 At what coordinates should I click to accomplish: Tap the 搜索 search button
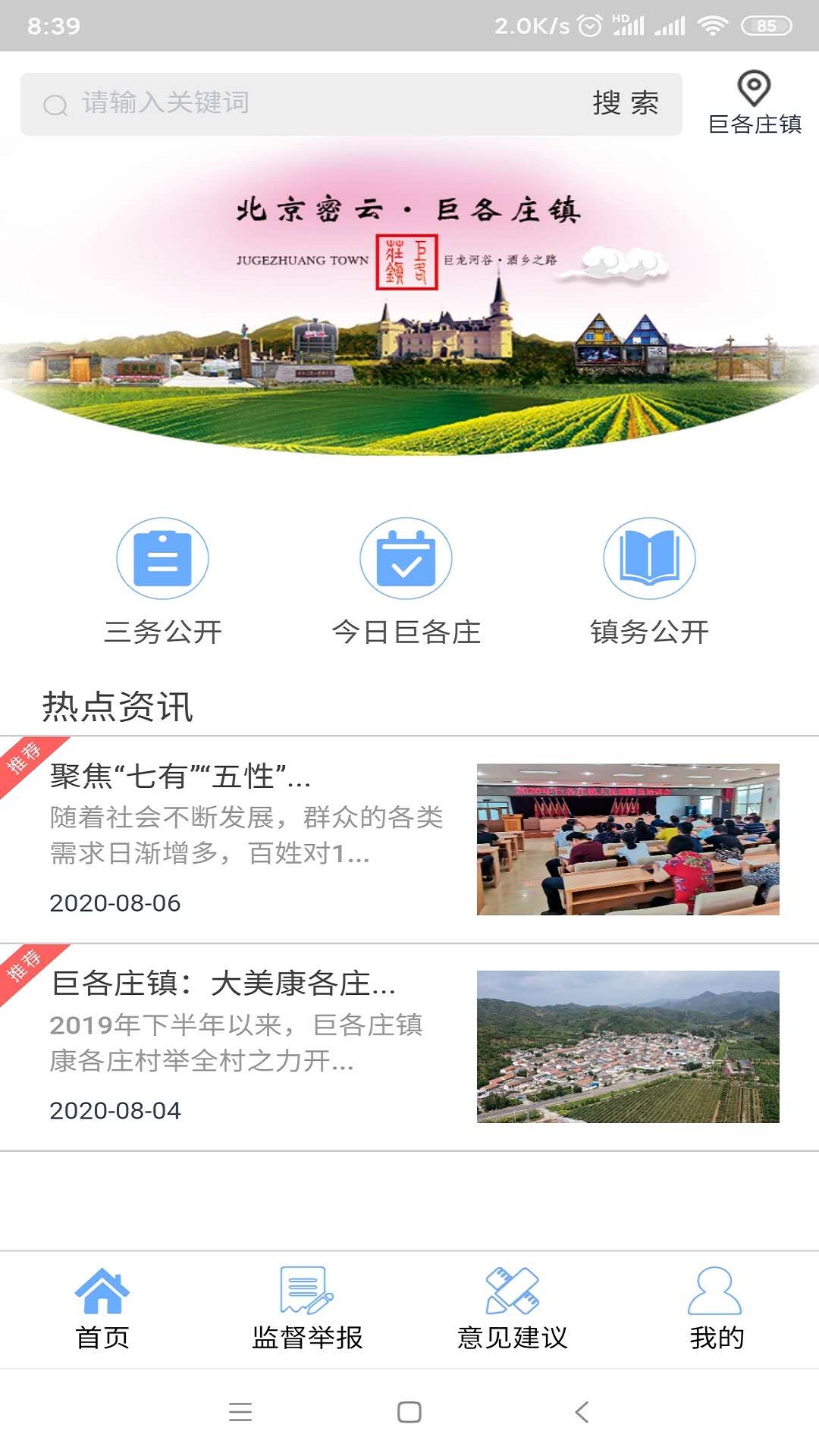(x=626, y=103)
